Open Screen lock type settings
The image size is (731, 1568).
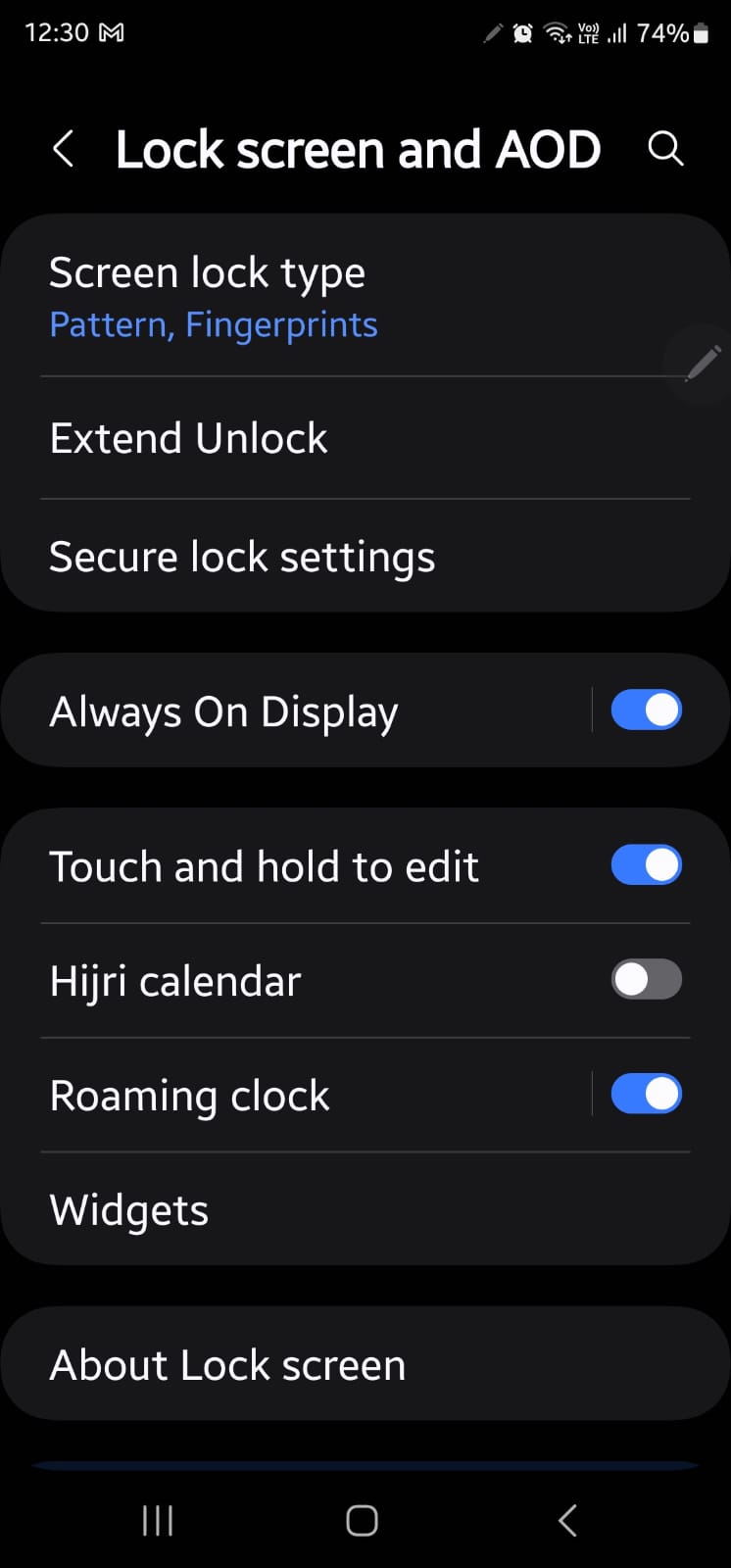294,296
